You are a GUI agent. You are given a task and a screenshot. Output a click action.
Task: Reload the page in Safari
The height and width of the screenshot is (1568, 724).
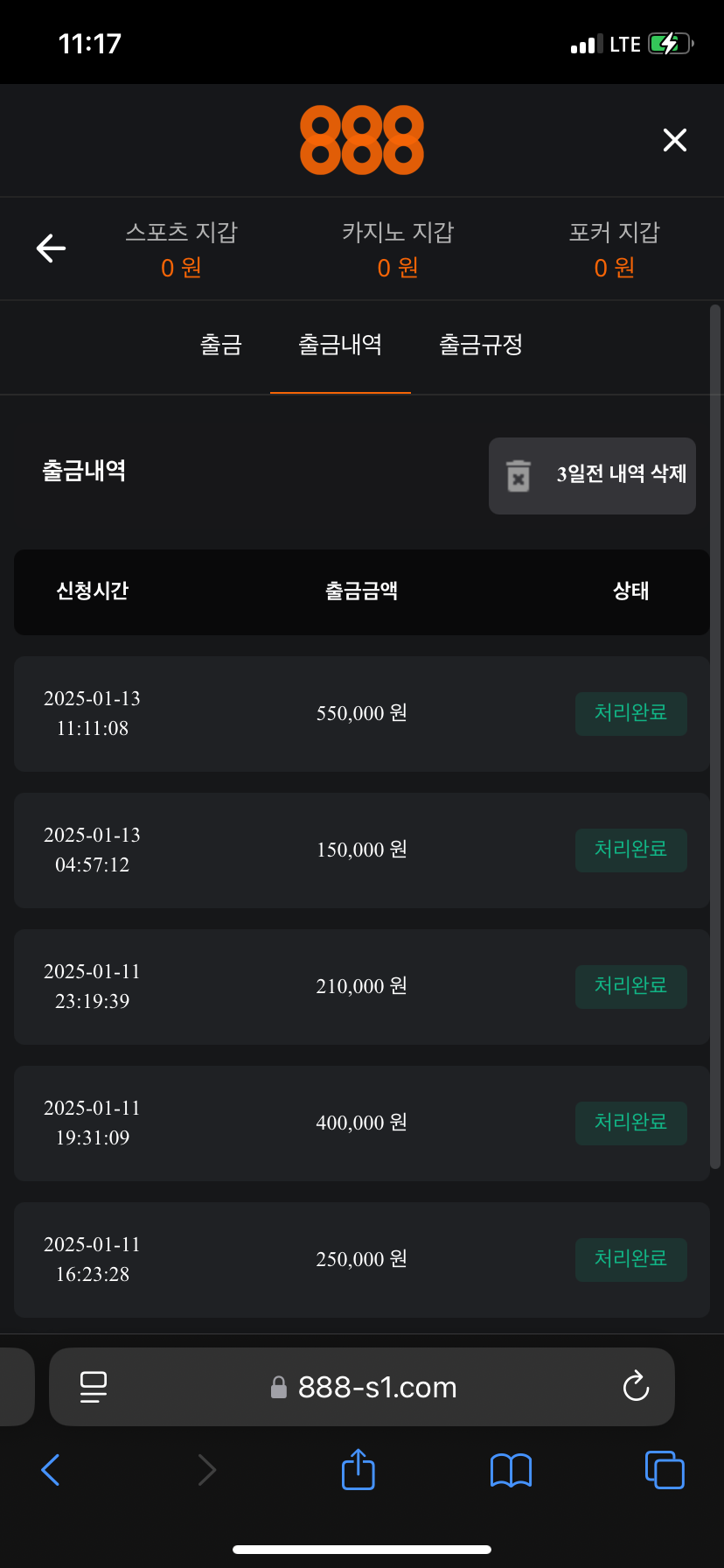(x=635, y=1387)
